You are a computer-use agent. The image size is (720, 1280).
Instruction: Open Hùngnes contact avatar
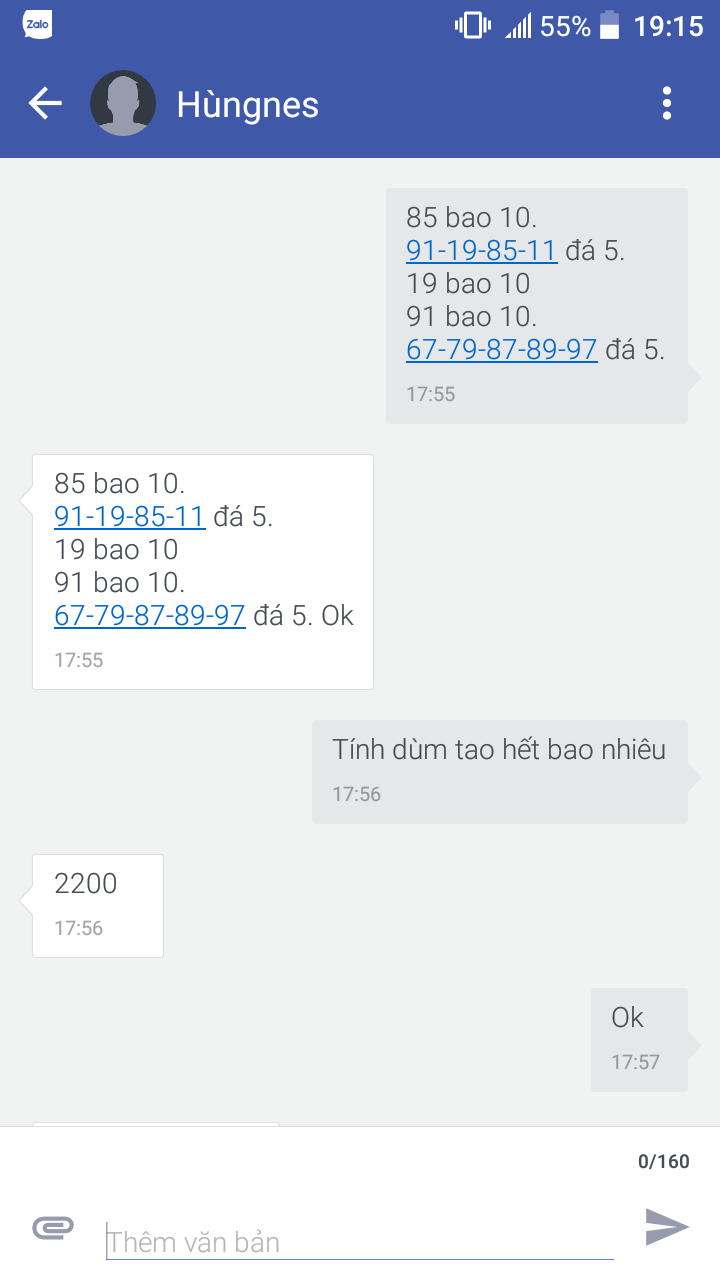123,103
